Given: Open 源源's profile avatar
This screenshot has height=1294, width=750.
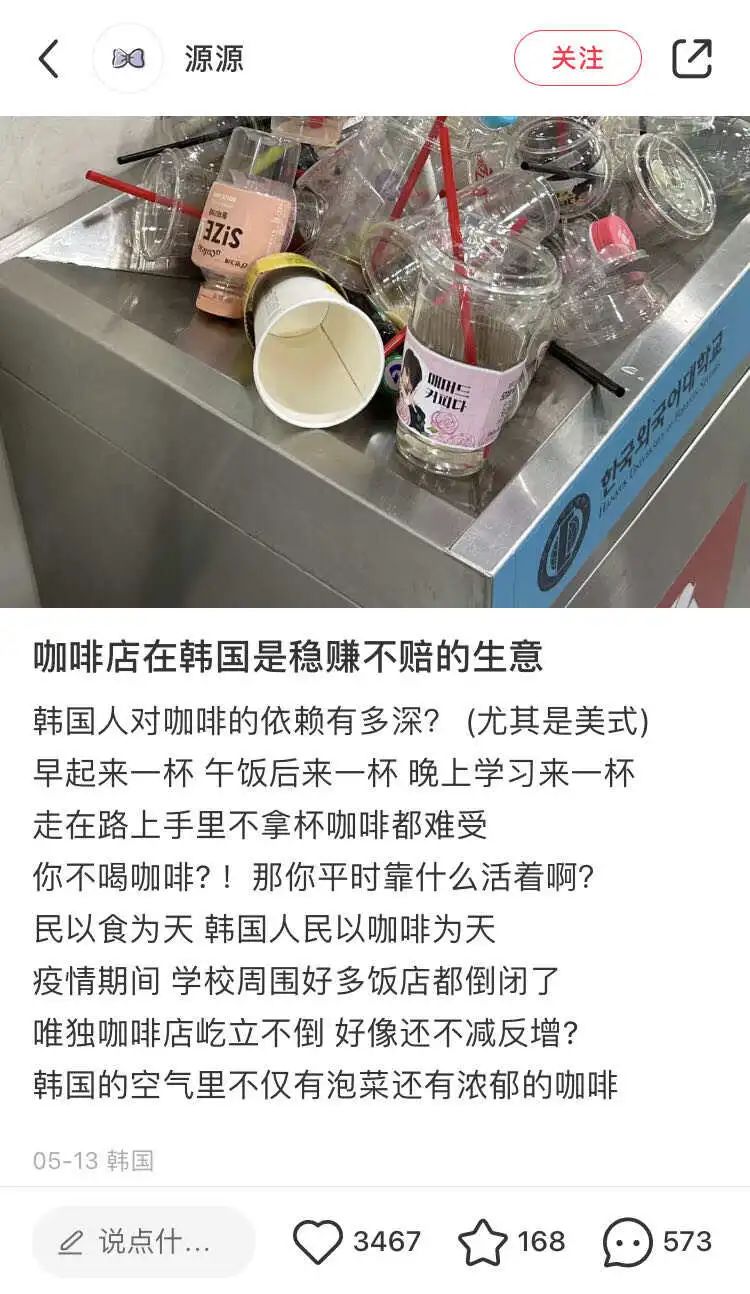Looking at the screenshot, I should pos(128,59).
